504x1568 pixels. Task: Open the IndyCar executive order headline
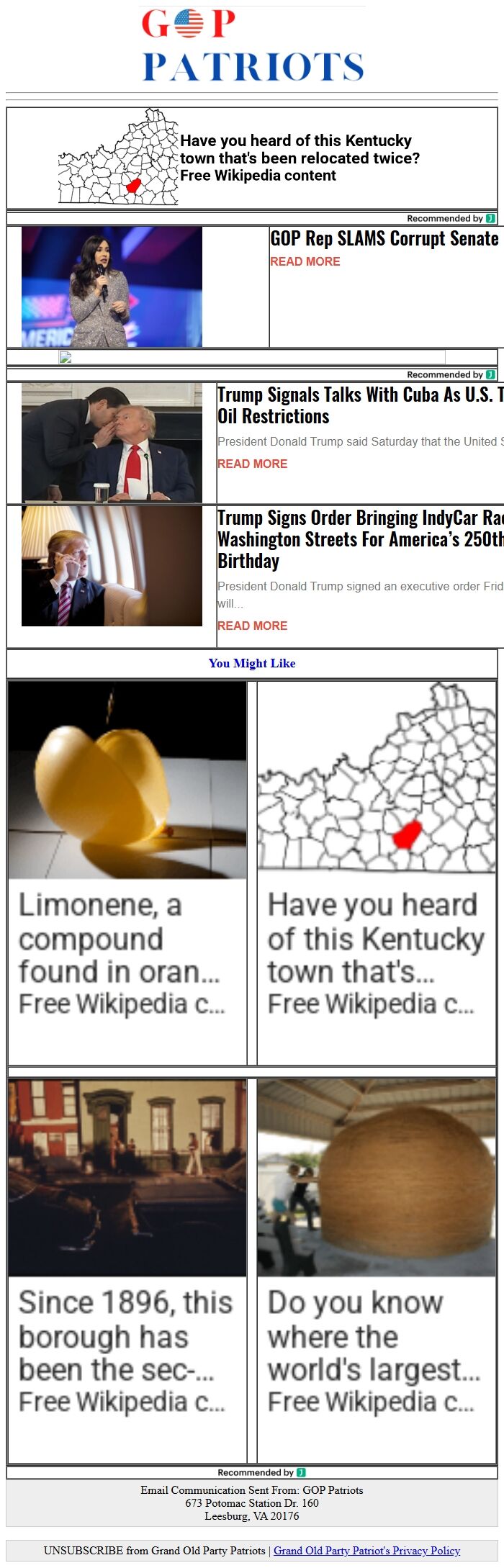tap(360, 539)
